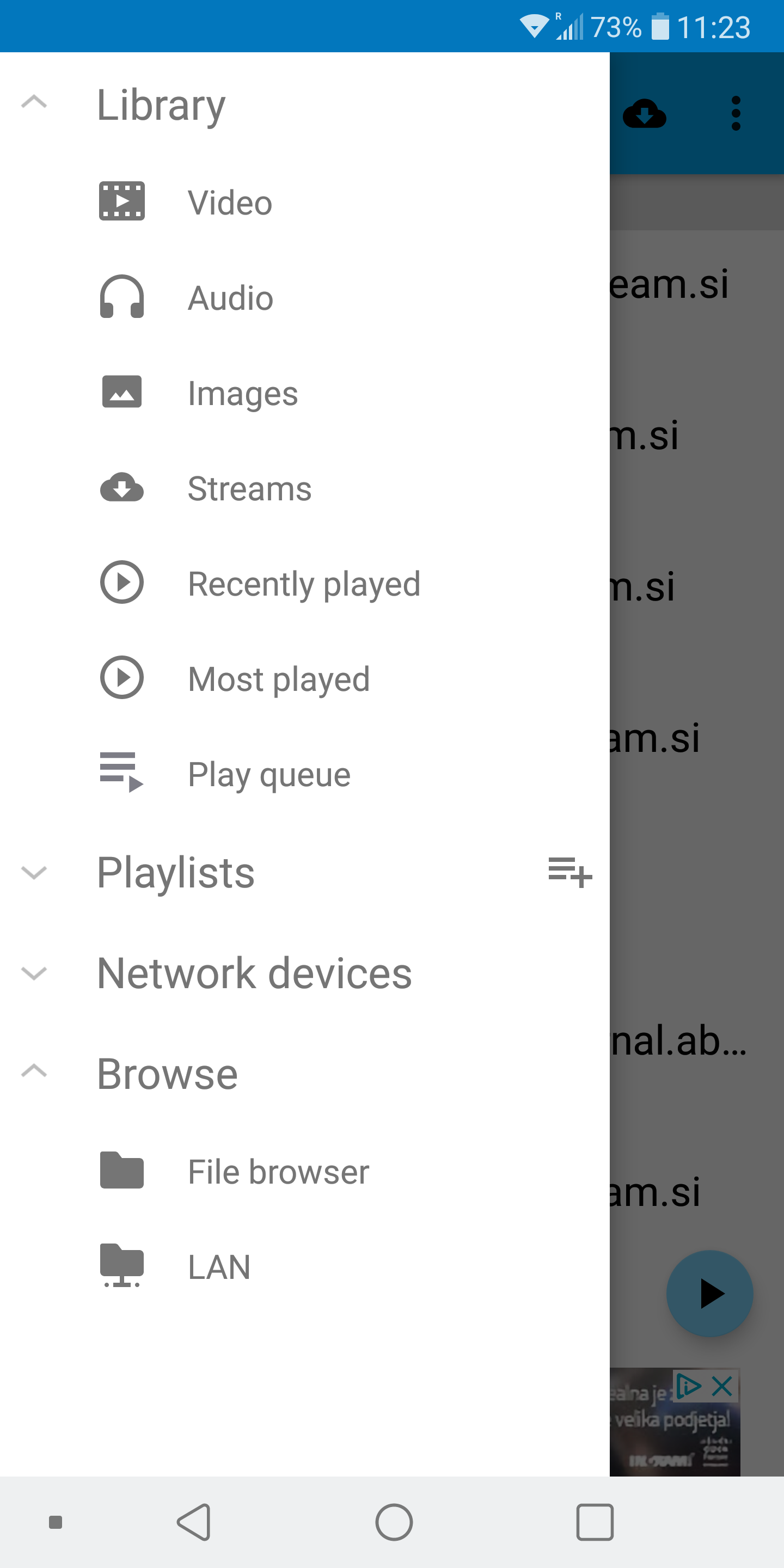Open the File browser entry
The height and width of the screenshot is (1568, 784).
point(278,1171)
